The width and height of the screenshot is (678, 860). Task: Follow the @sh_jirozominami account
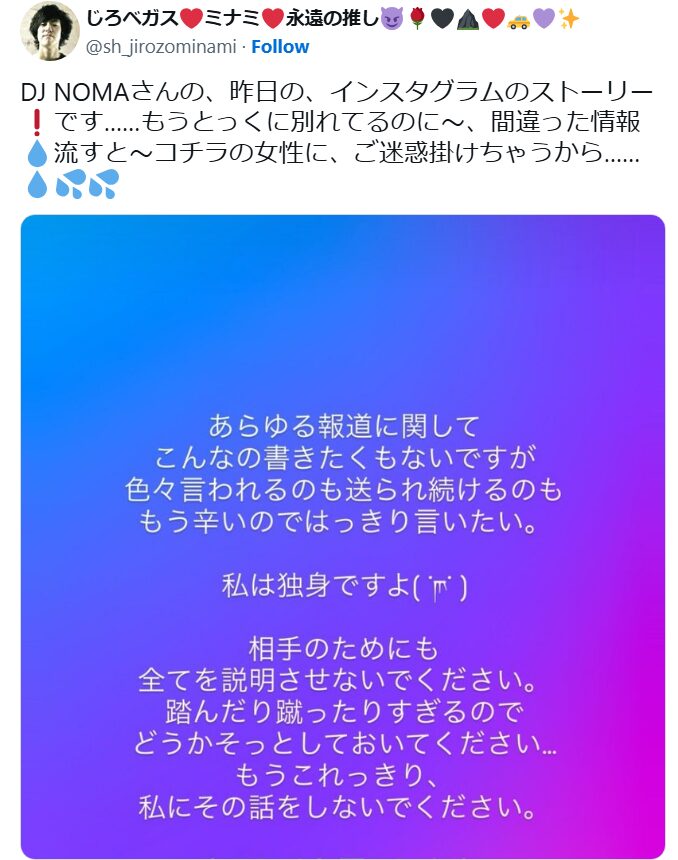tap(280, 47)
